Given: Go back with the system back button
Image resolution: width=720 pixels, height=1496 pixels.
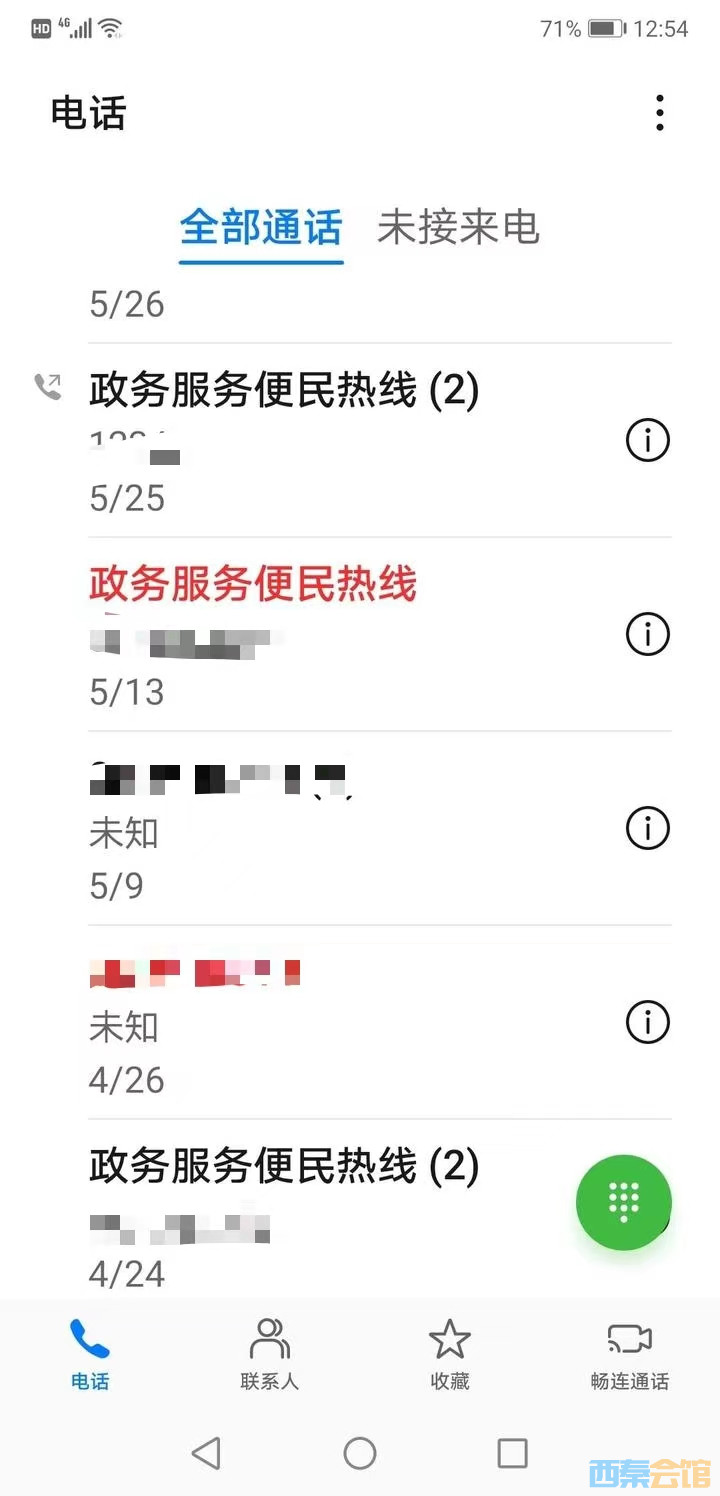Looking at the screenshot, I should 206,1453.
